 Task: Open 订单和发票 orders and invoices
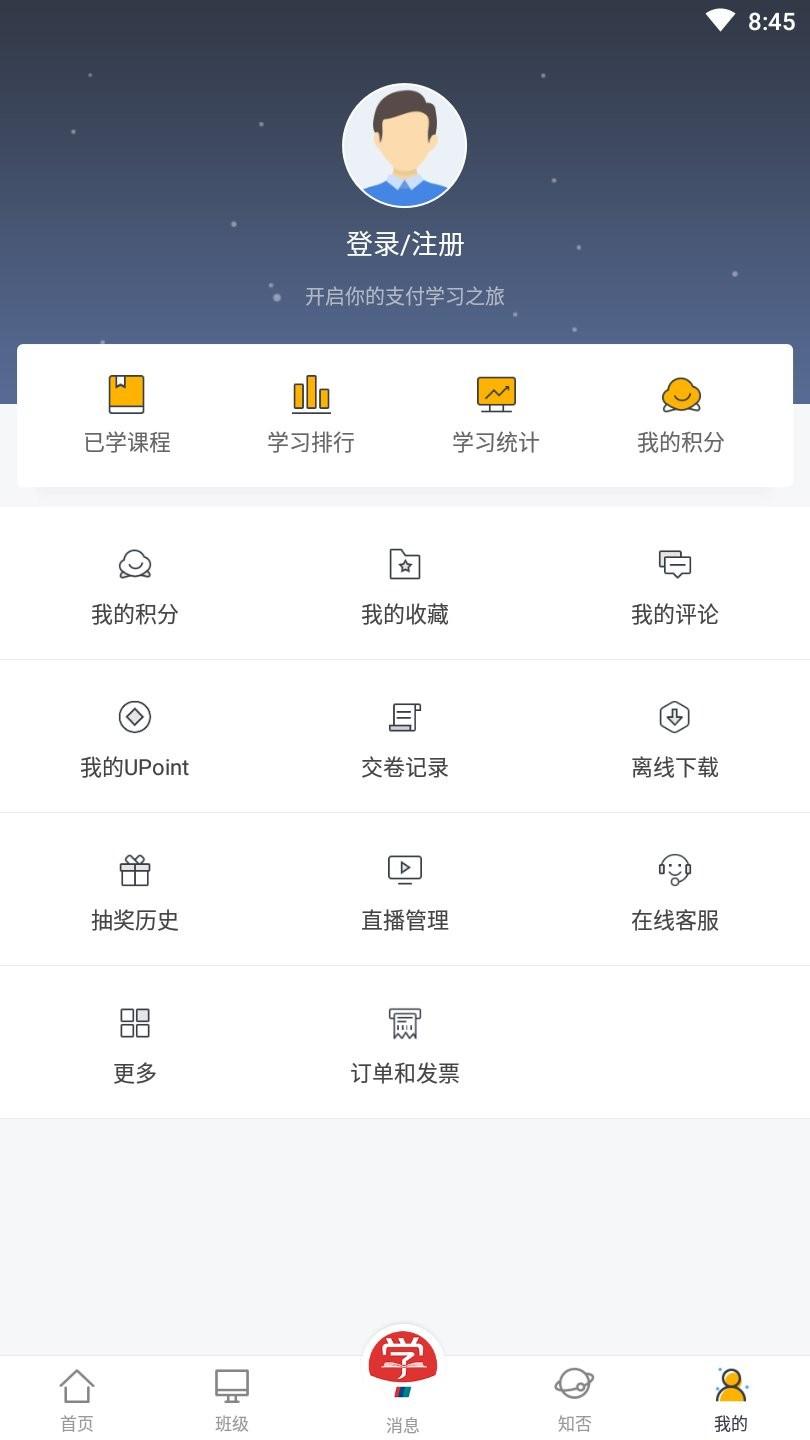pyautogui.click(x=404, y=1044)
